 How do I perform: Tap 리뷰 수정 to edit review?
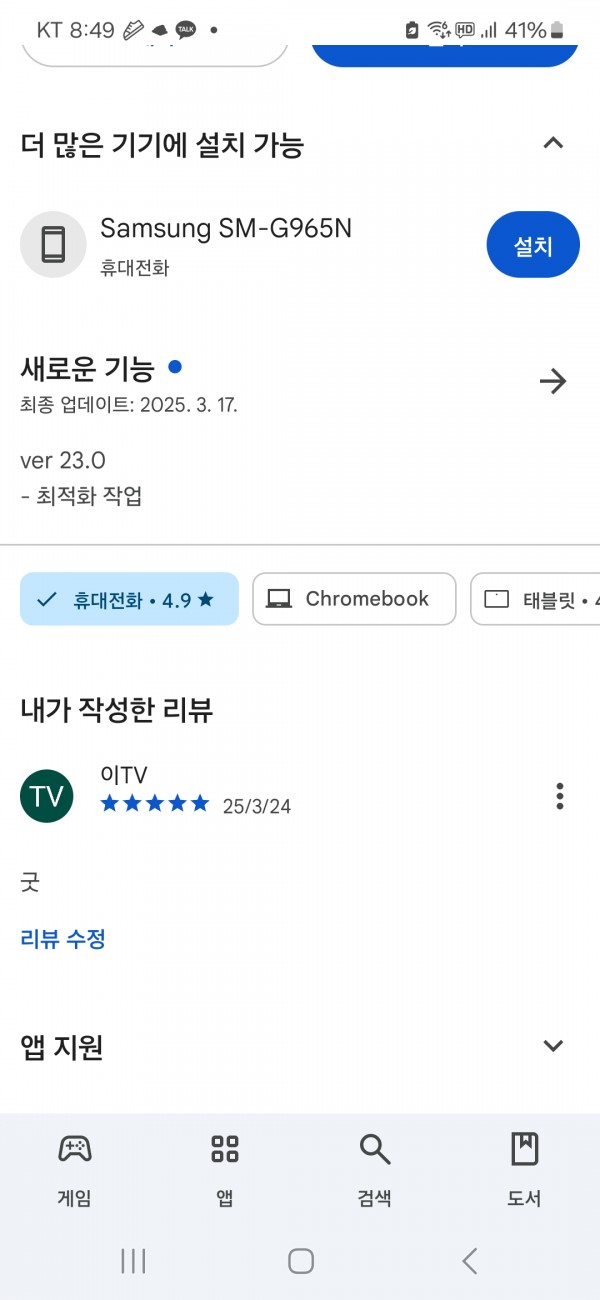point(63,939)
